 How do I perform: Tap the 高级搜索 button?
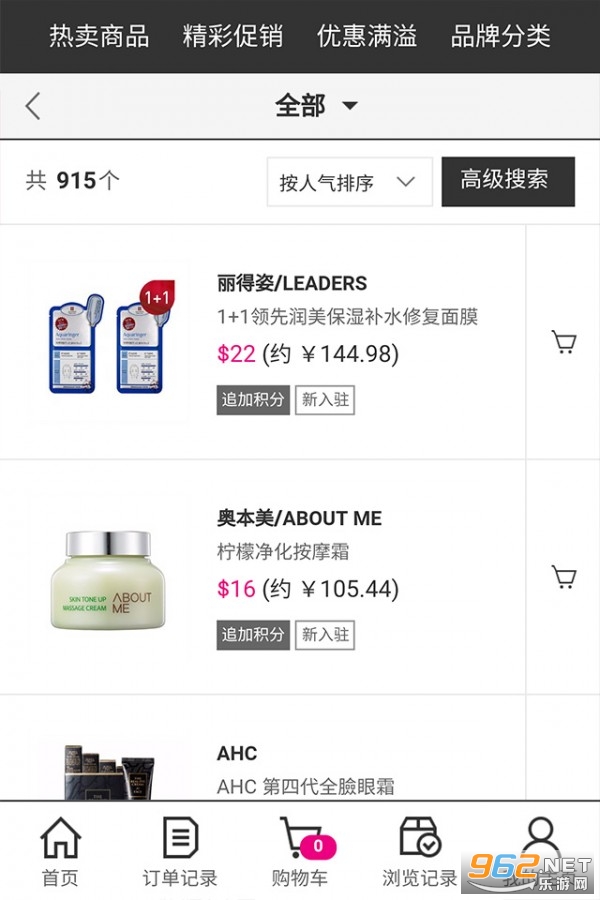point(508,181)
